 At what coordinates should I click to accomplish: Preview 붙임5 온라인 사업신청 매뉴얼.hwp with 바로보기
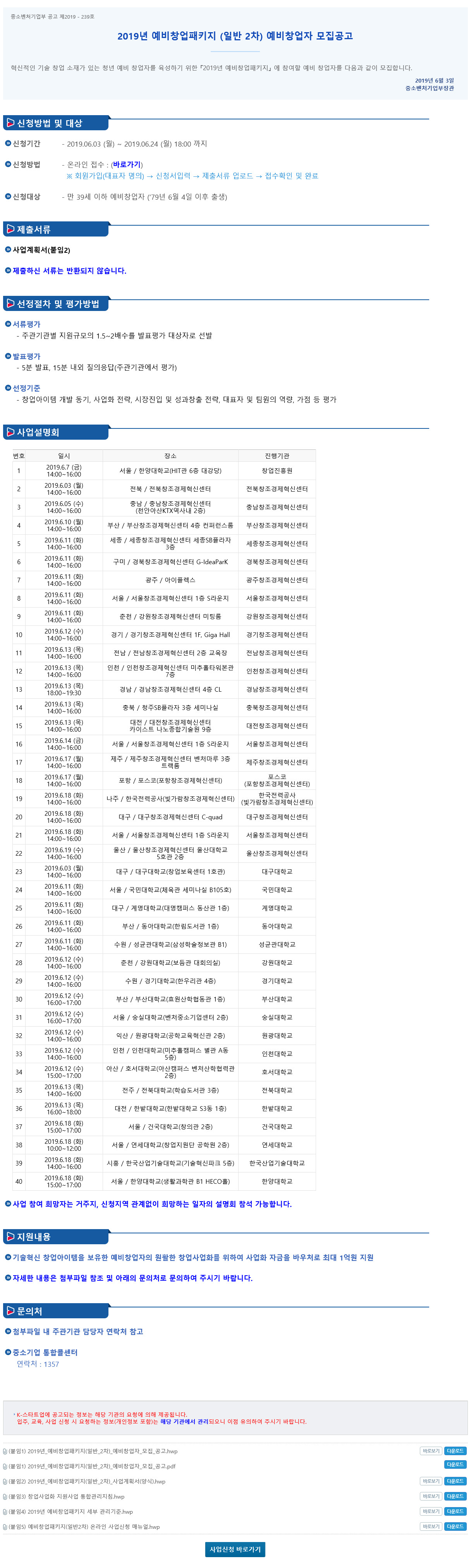[430, 1526]
